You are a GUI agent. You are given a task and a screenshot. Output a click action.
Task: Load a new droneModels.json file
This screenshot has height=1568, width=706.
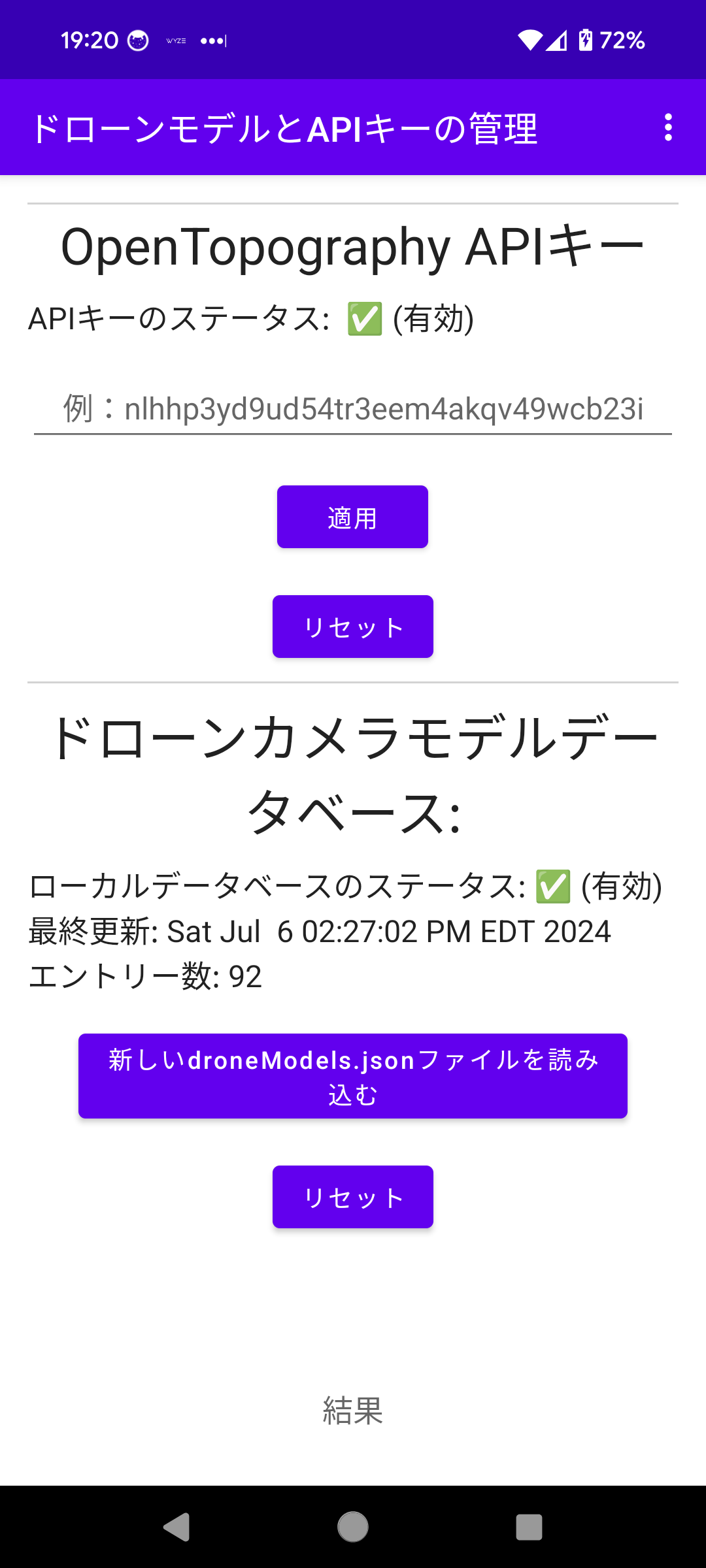click(x=352, y=1076)
